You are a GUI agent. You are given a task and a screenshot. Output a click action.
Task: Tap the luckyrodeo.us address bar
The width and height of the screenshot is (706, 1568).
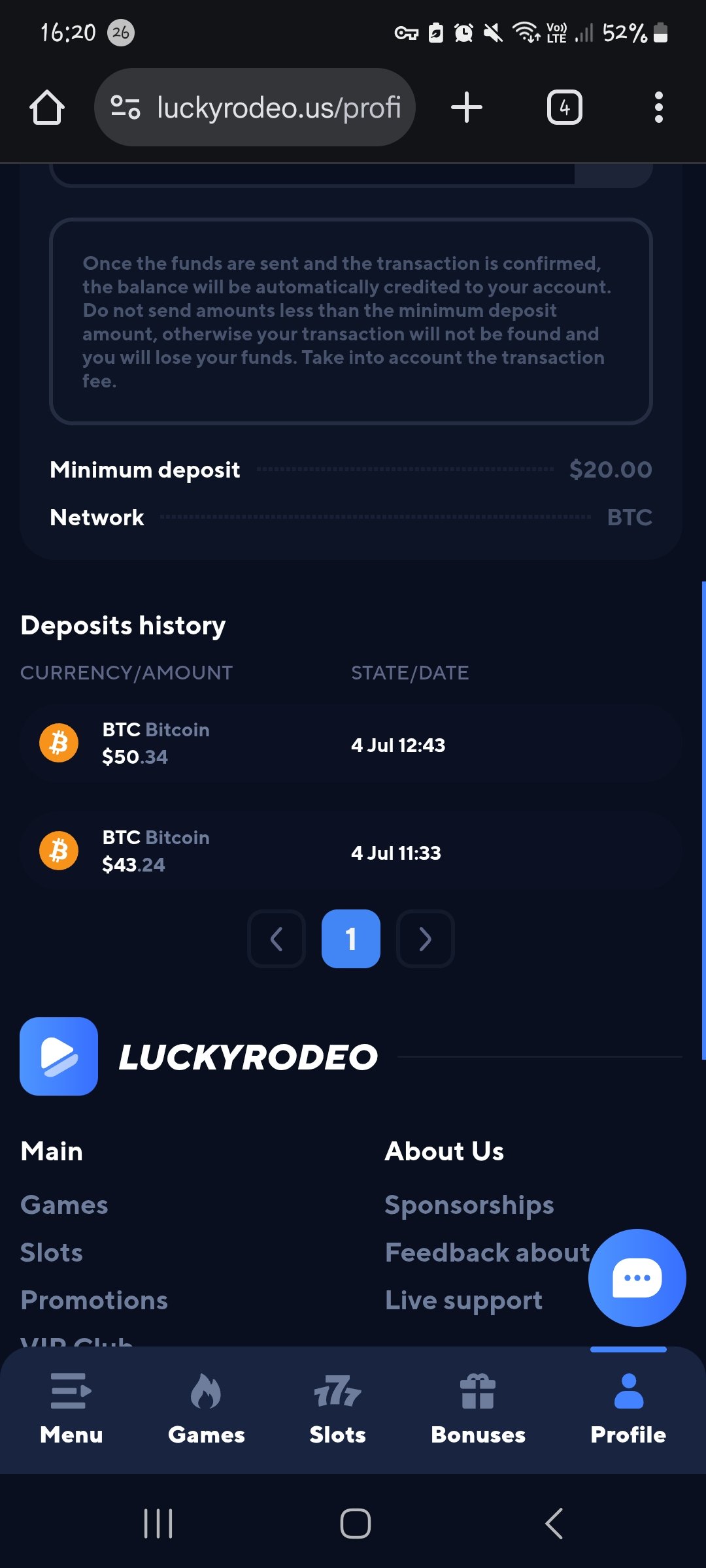(x=255, y=107)
